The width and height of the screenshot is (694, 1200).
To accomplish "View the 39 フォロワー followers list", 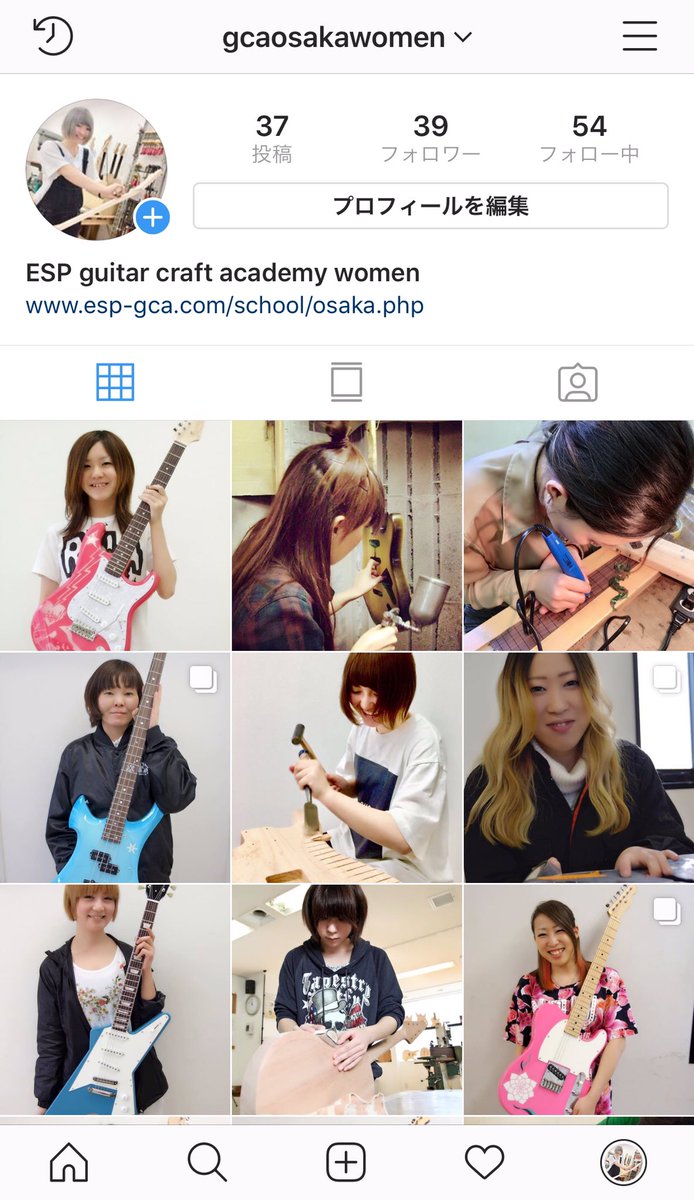I will pos(430,138).
